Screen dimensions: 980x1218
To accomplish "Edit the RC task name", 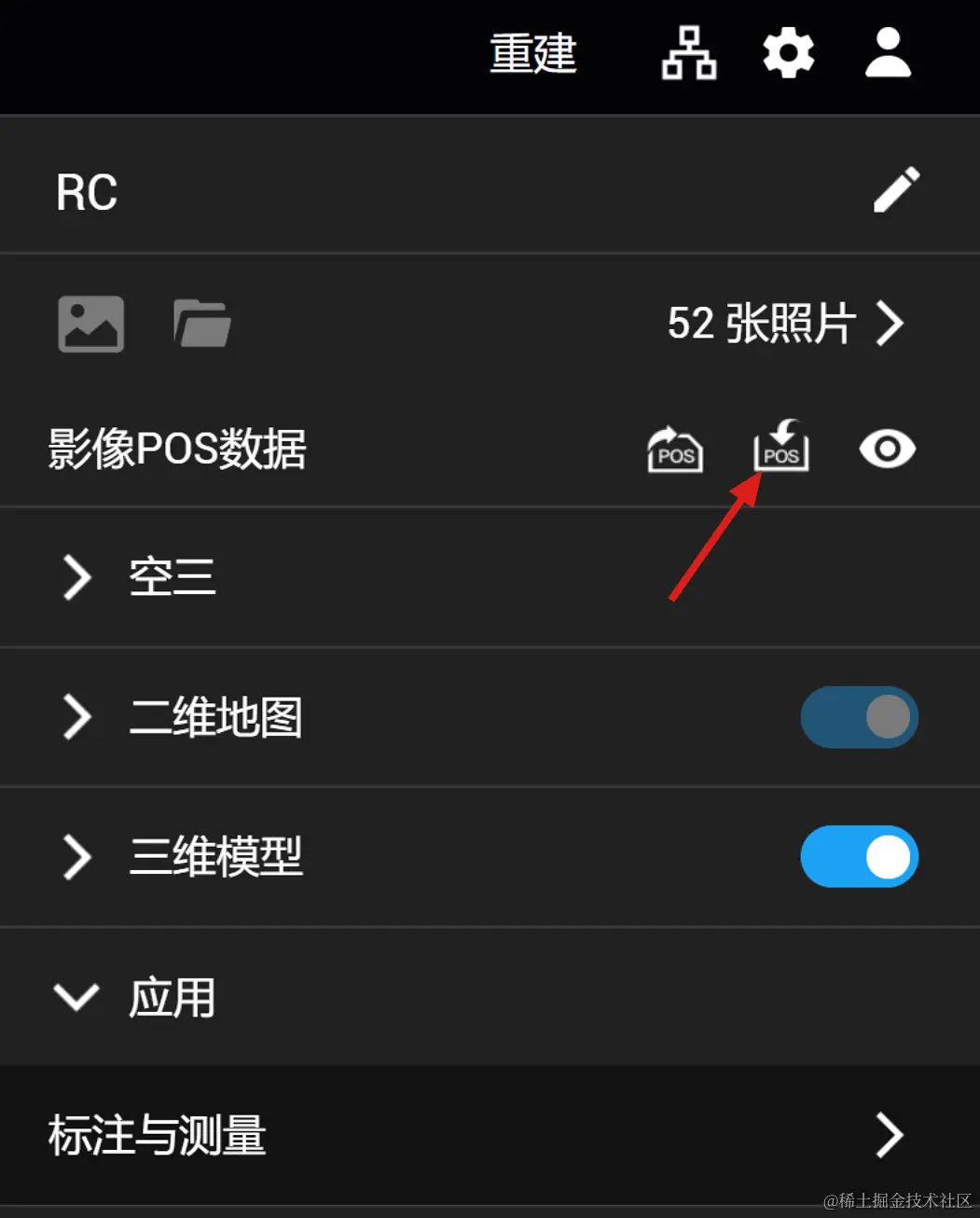I will point(896,190).
